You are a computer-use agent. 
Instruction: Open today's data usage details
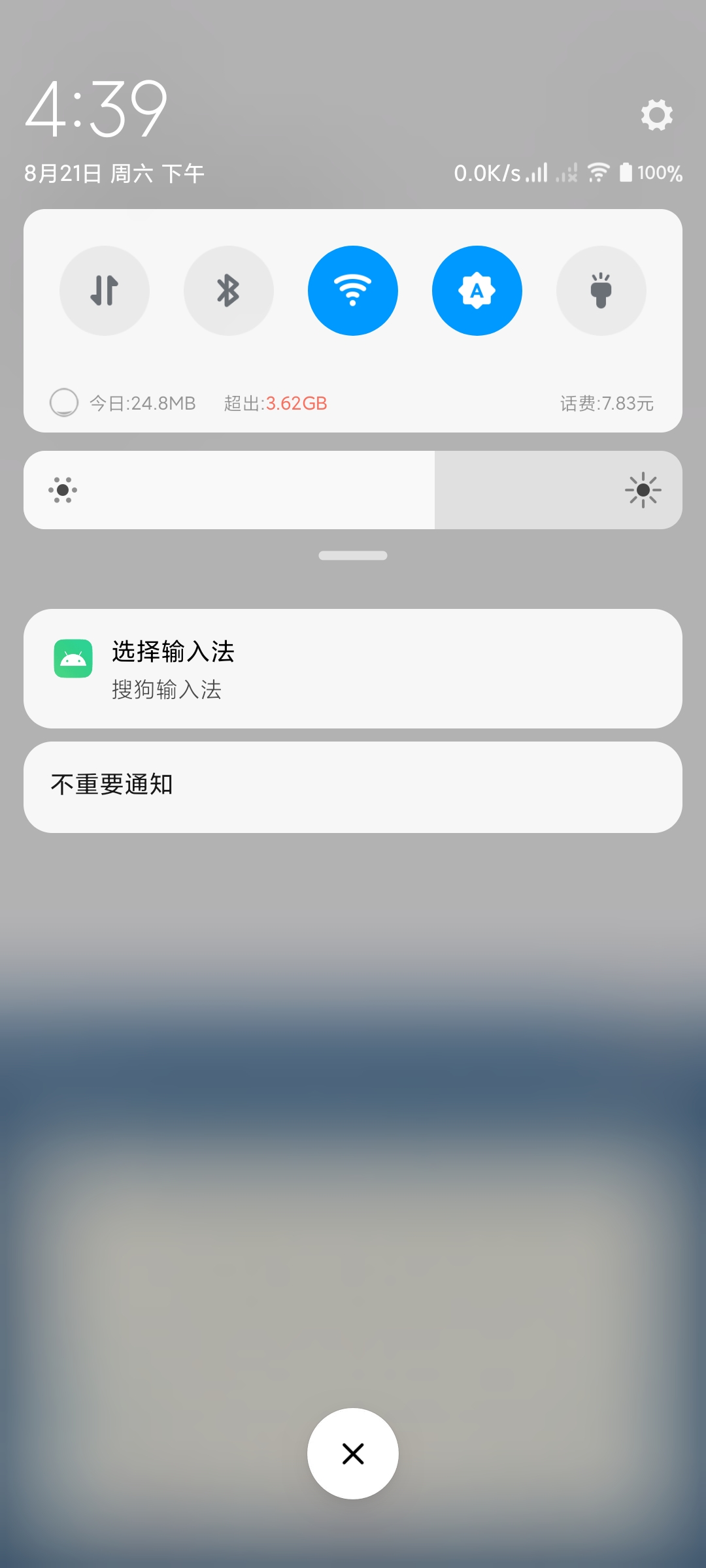(x=143, y=403)
